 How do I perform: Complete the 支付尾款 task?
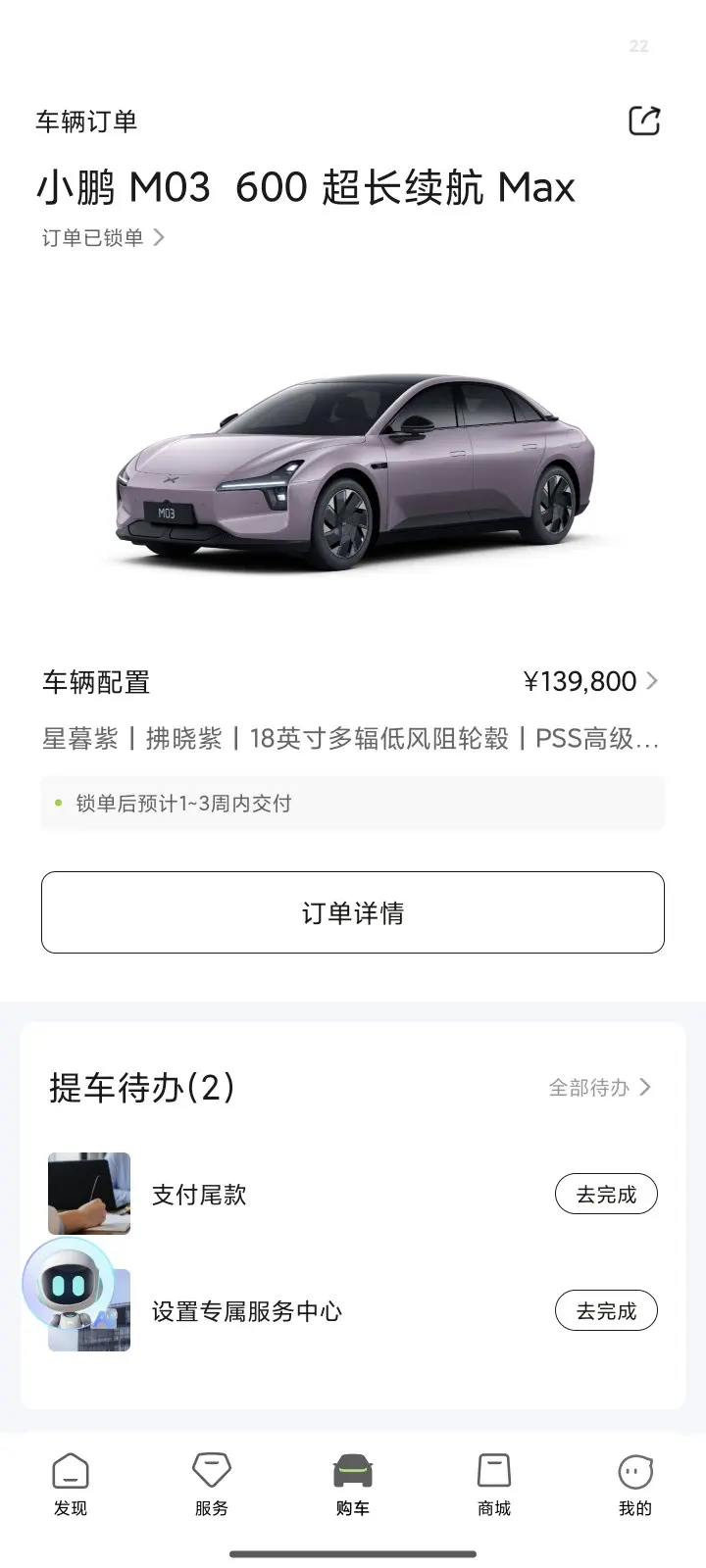[606, 1195]
